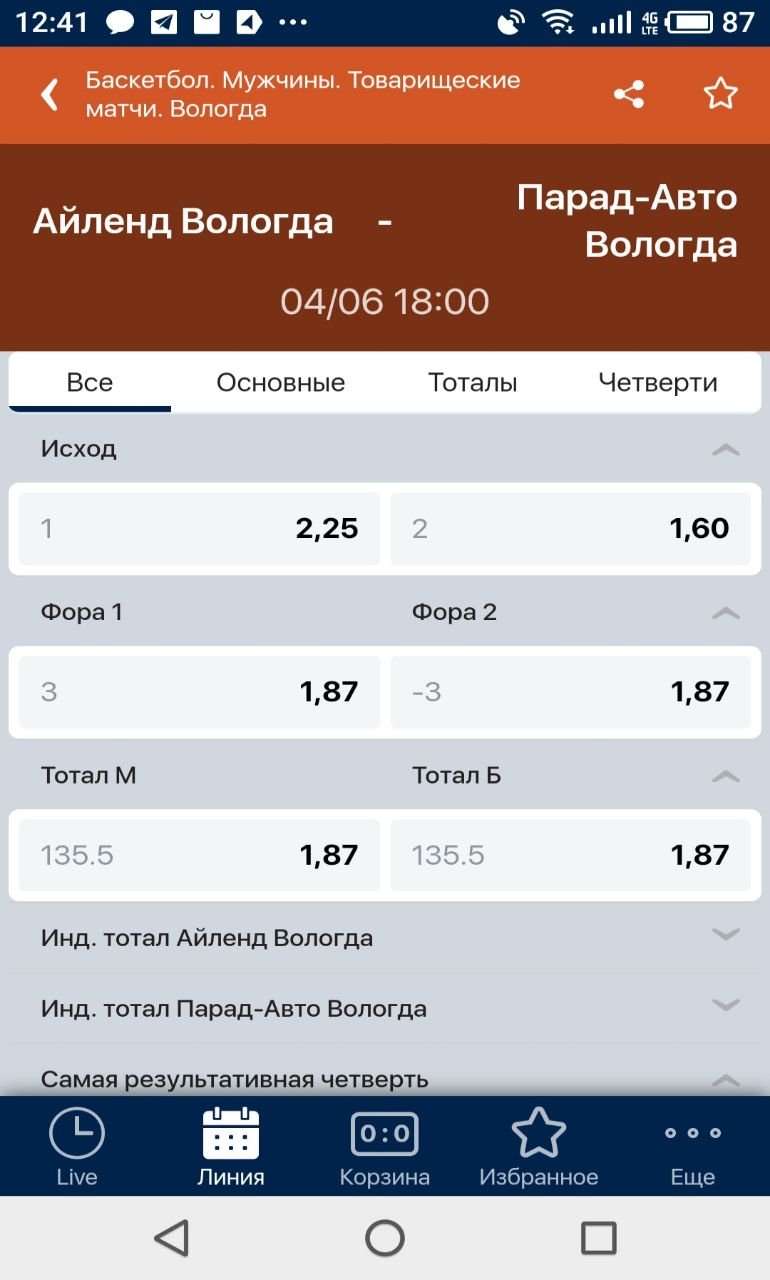Switch to the Основные tab
Screen dimensions: 770x1280
coord(281,382)
